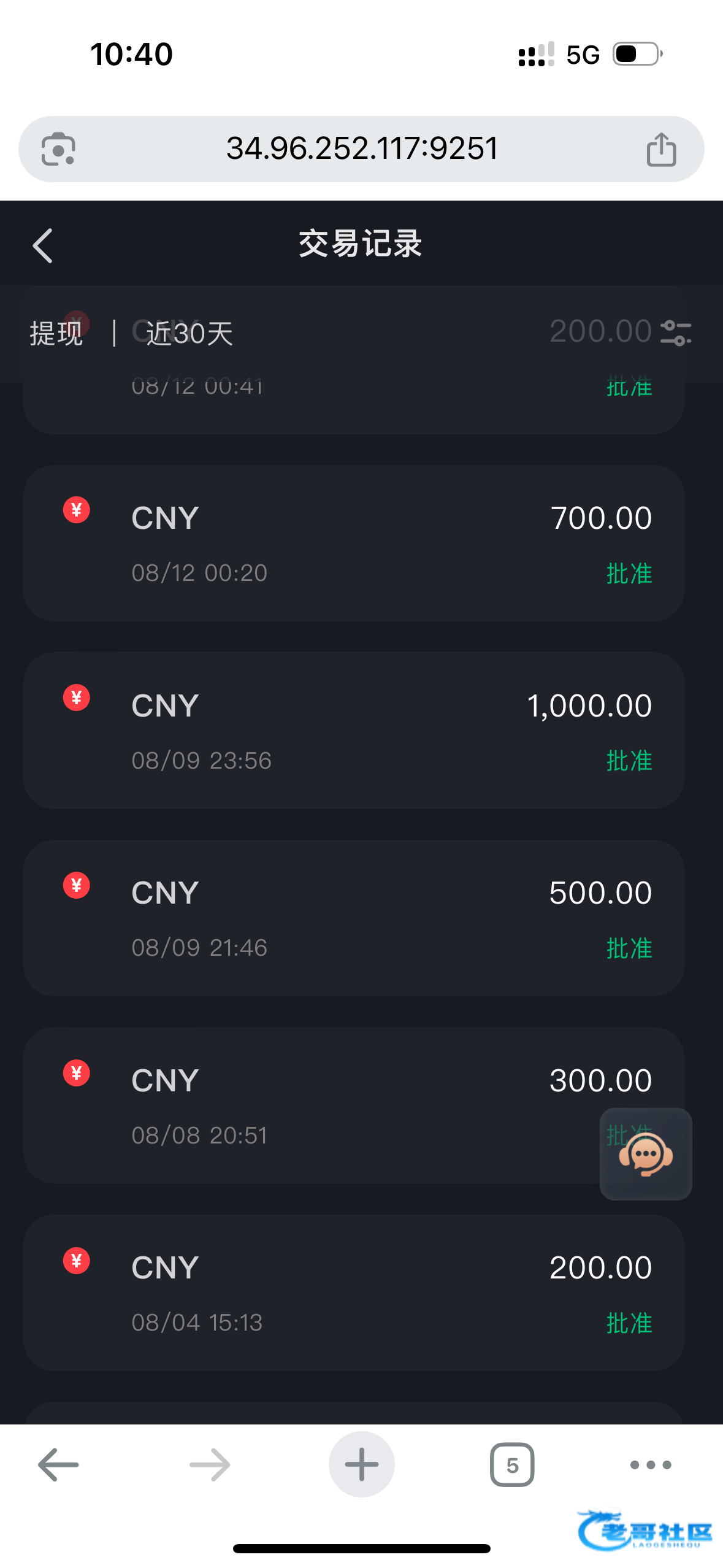Open the 提现 type filter
This screenshot has height=1568, width=723.
[x=56, y=334]
